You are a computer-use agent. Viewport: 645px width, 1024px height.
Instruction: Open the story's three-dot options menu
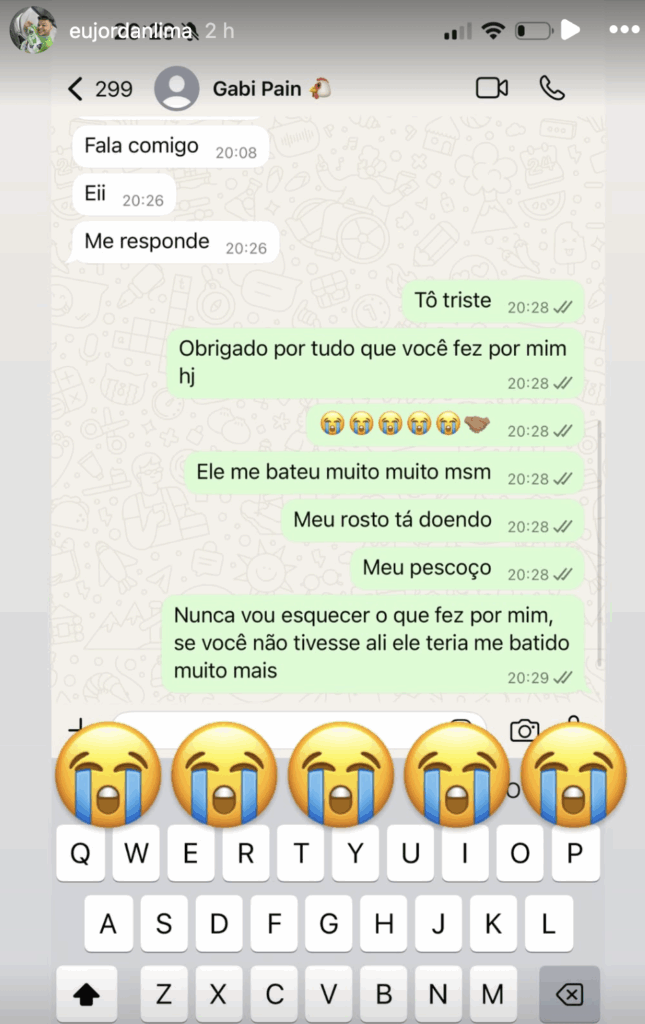623,30
